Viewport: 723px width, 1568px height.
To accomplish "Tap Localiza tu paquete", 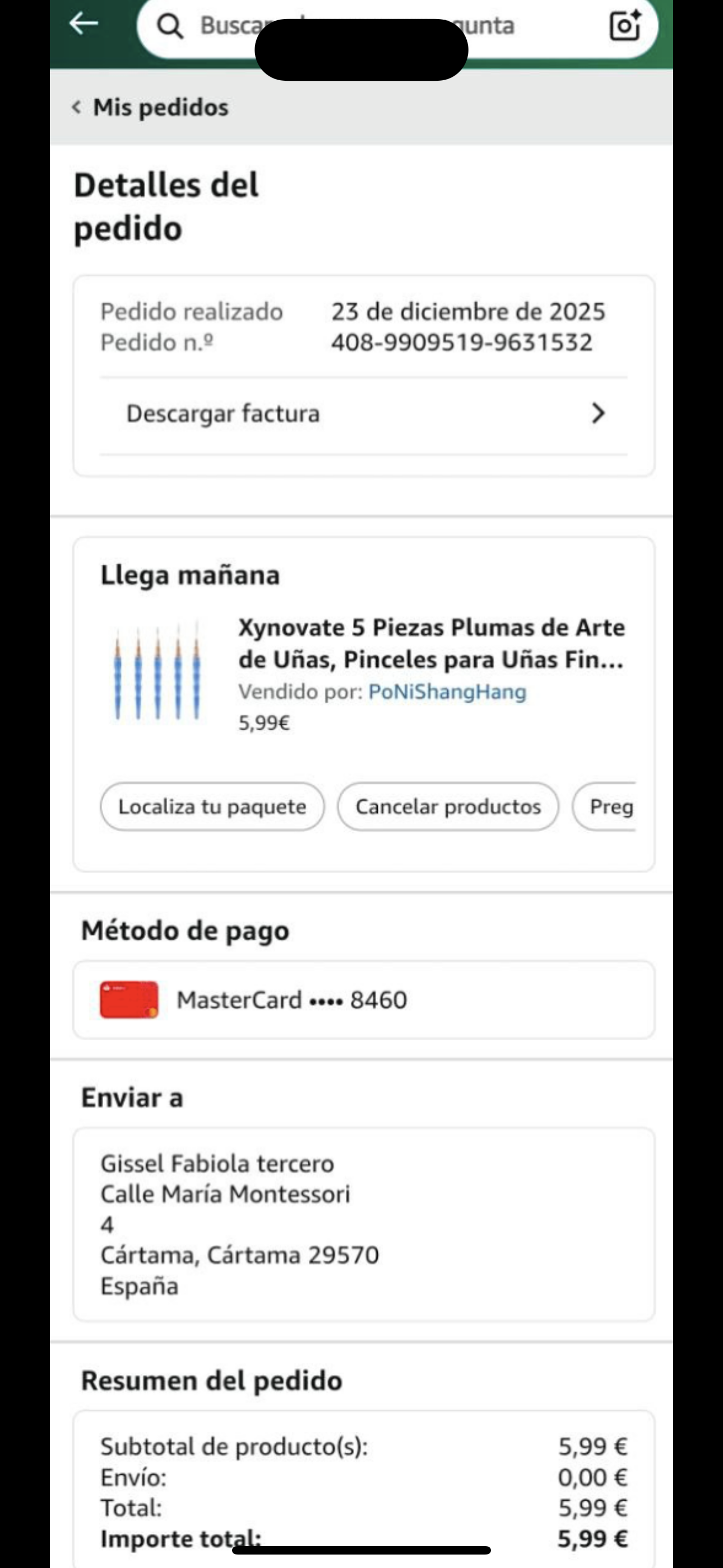I will coord(212,806).
